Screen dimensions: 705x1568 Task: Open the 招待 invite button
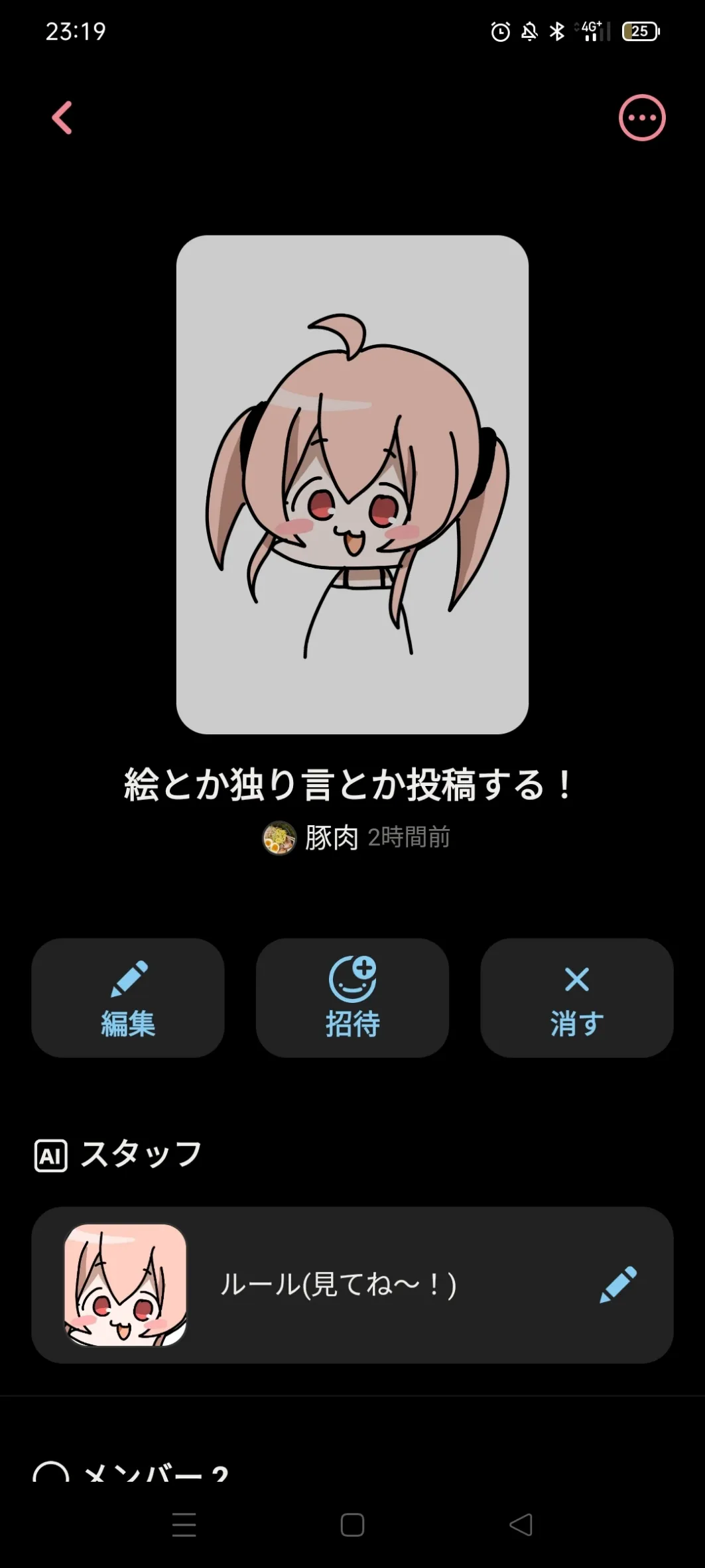coord(352,998)
